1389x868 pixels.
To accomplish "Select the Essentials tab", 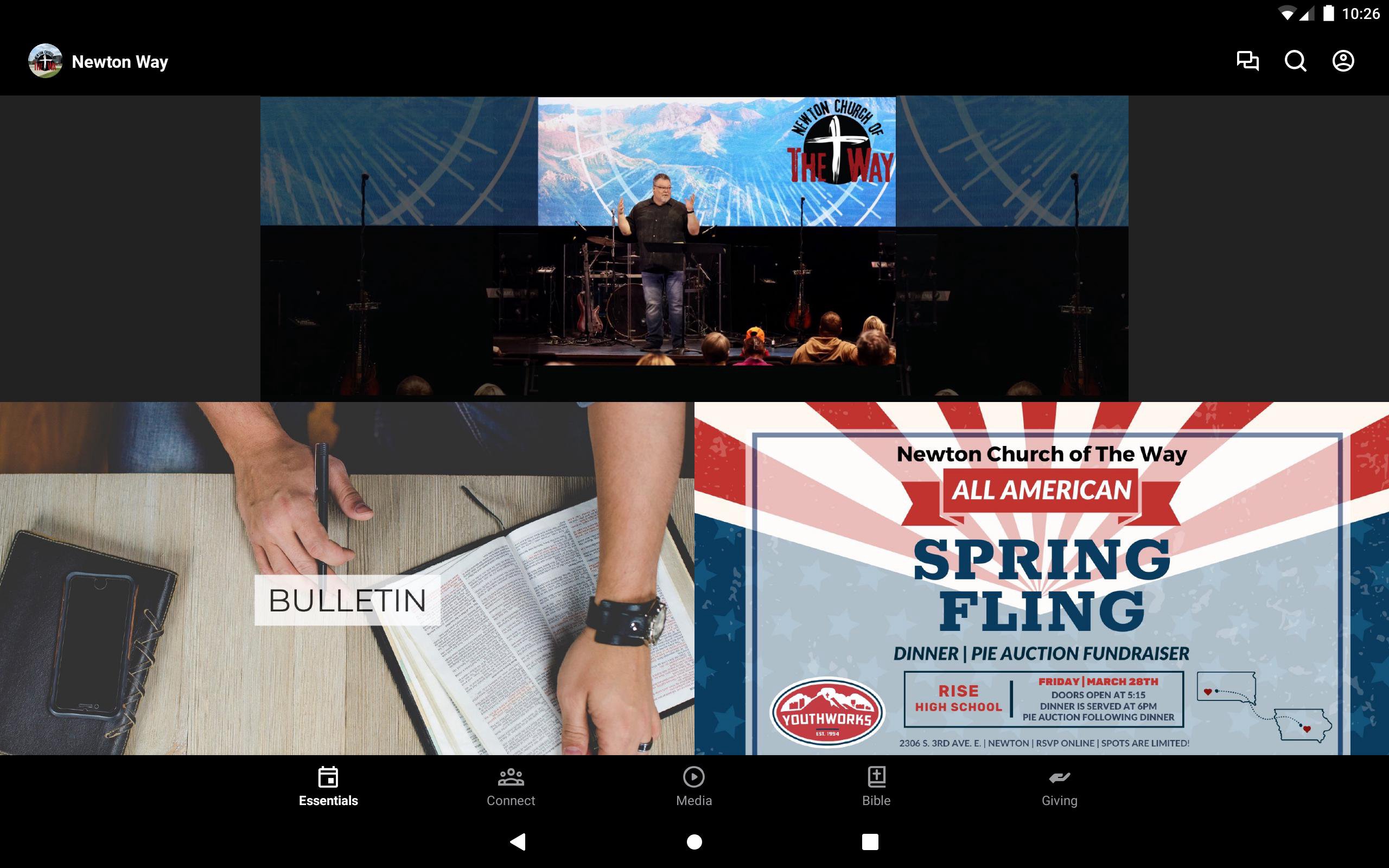I will (328, 787).
